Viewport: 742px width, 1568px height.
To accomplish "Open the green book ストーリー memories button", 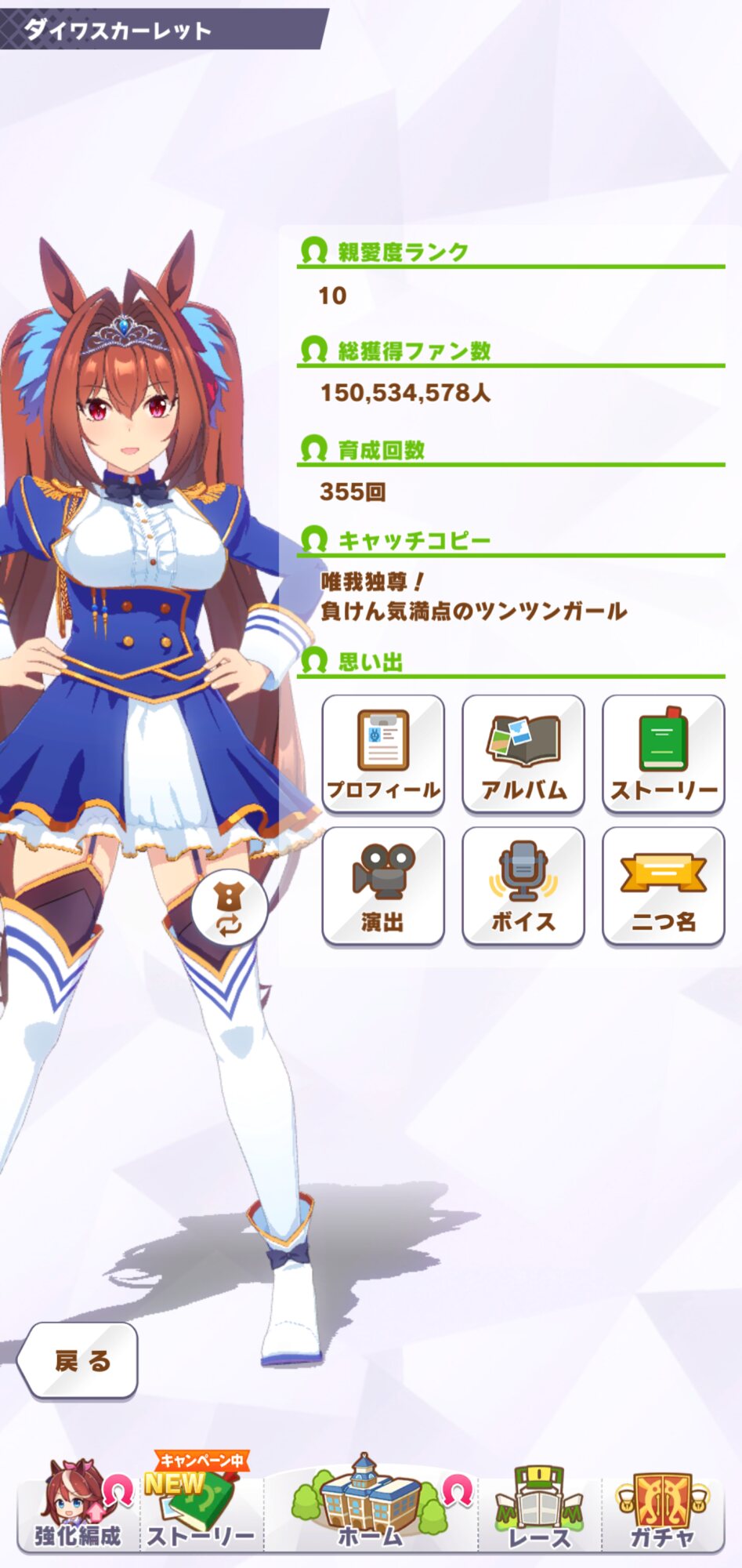I will click(x=664, y=754).
